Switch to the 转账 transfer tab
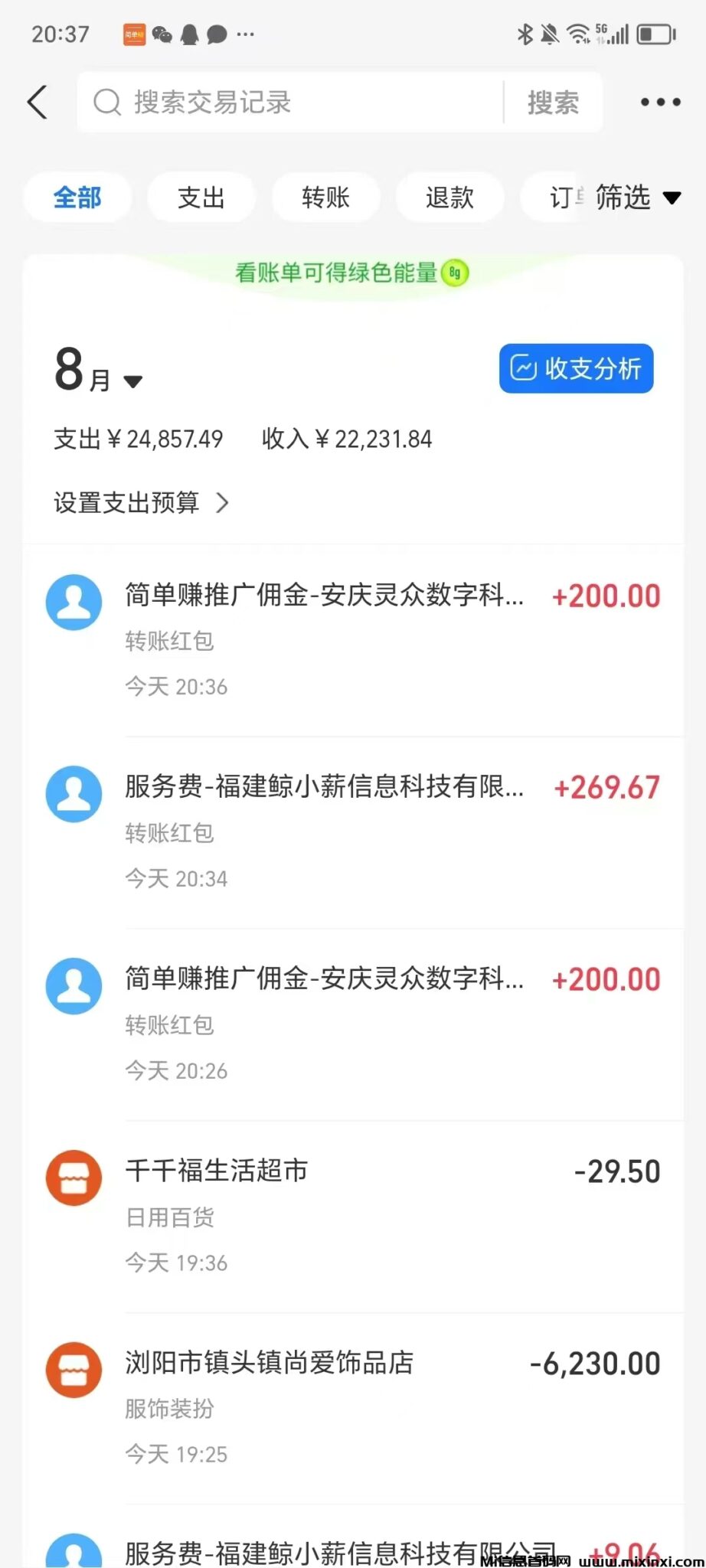This screenshot has height=1568, width=706. pyautogui.click(x=325, y=198)
